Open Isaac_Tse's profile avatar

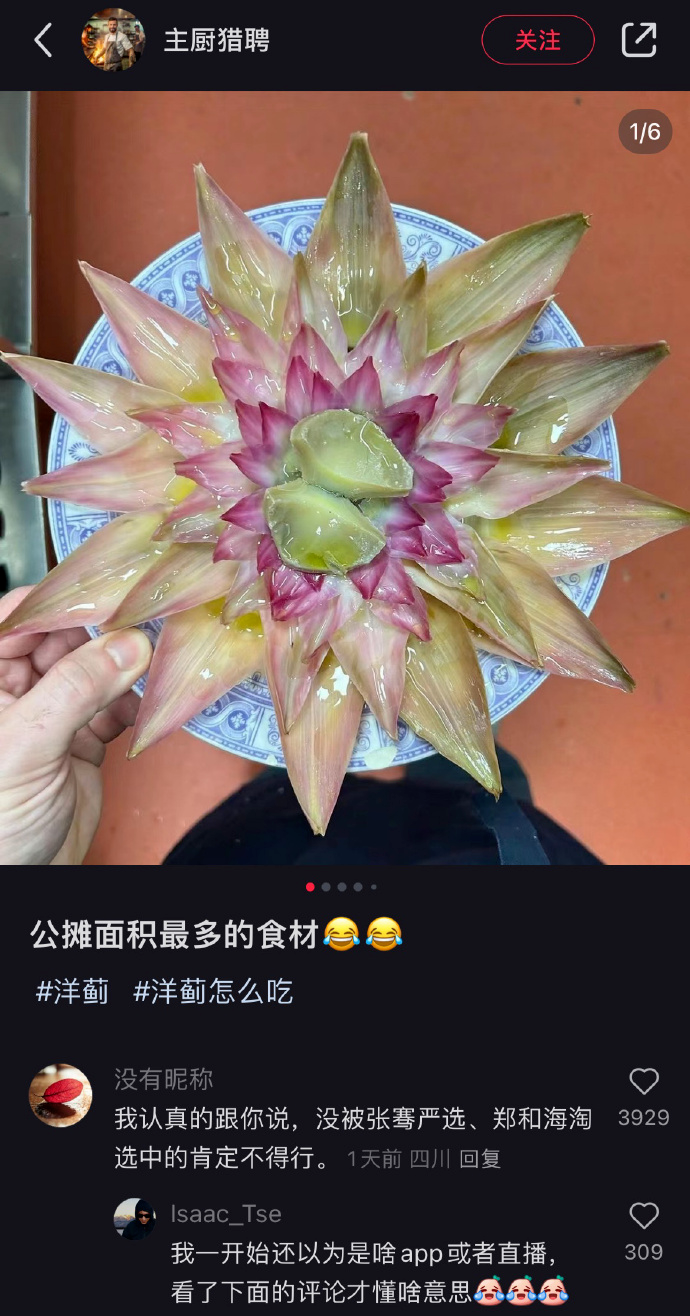pyautogui.click(x=134, y=1219)
